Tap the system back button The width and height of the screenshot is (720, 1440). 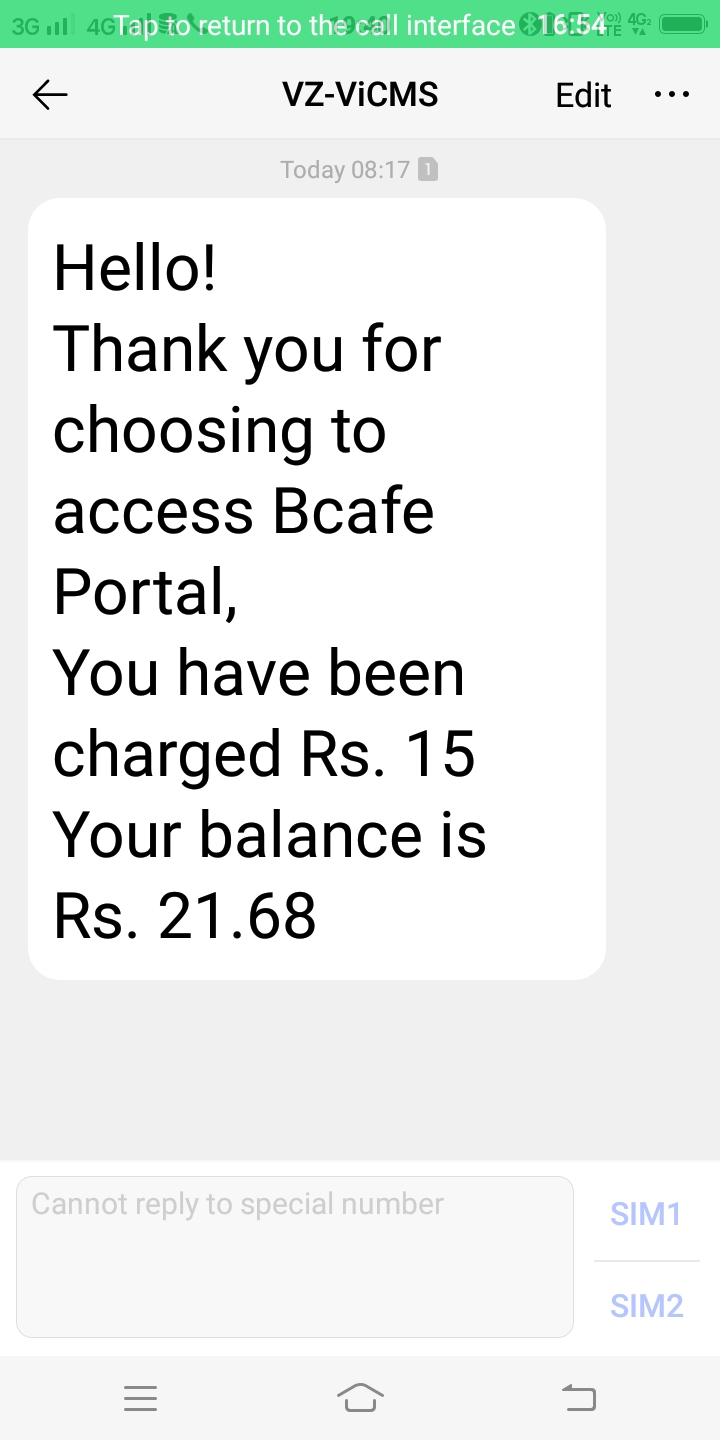click(579, 1398)
